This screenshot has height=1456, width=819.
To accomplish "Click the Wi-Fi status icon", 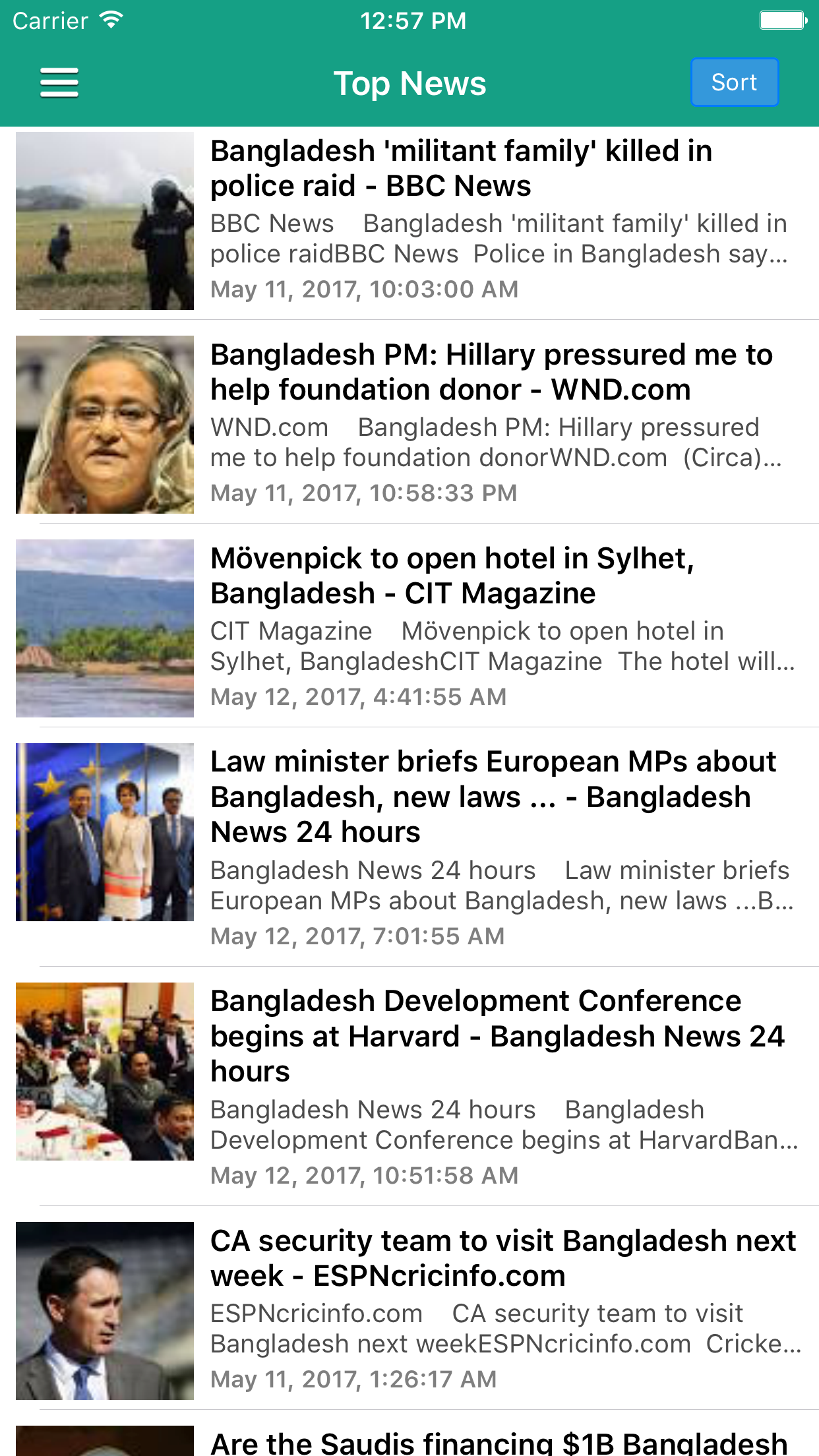I will click(109, 19).
